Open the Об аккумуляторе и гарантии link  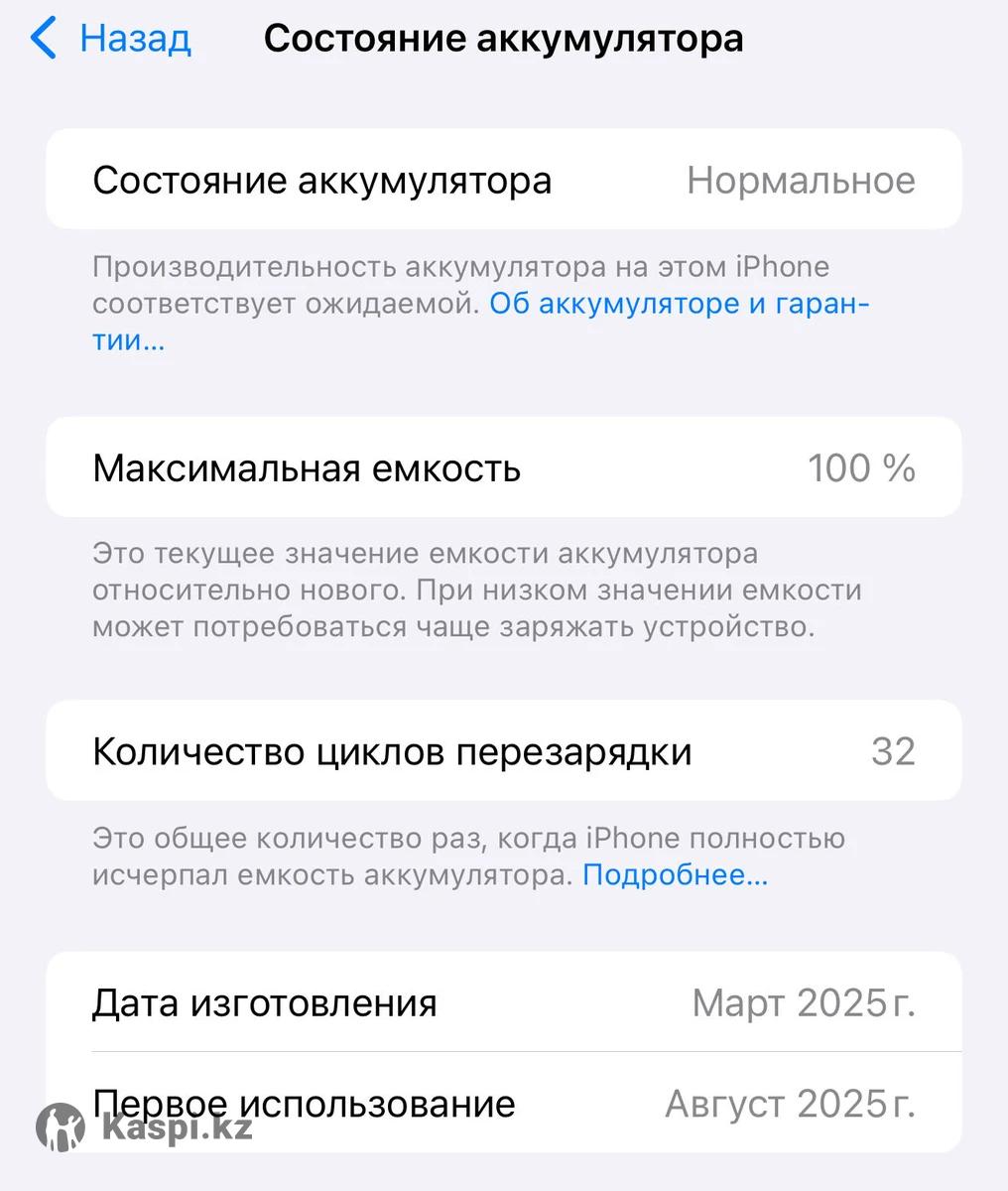(x=679, y=304)
